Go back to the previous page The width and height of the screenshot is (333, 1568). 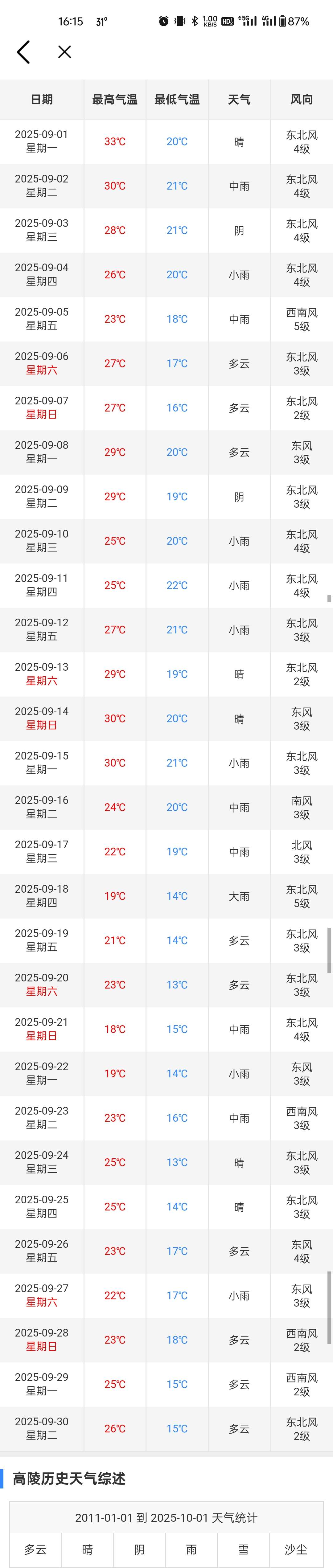[23, 52]
